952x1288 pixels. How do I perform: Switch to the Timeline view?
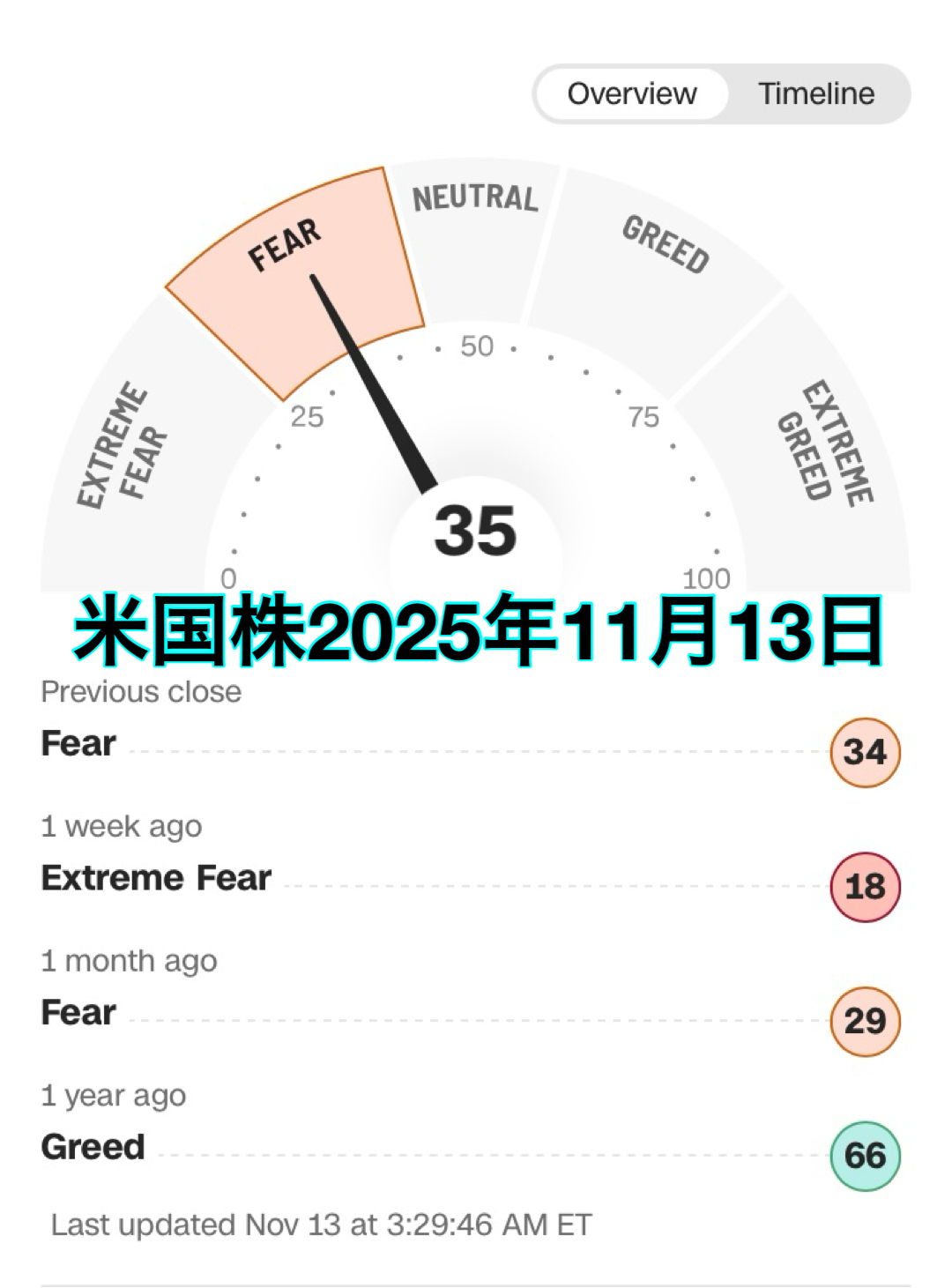point(816,93)
